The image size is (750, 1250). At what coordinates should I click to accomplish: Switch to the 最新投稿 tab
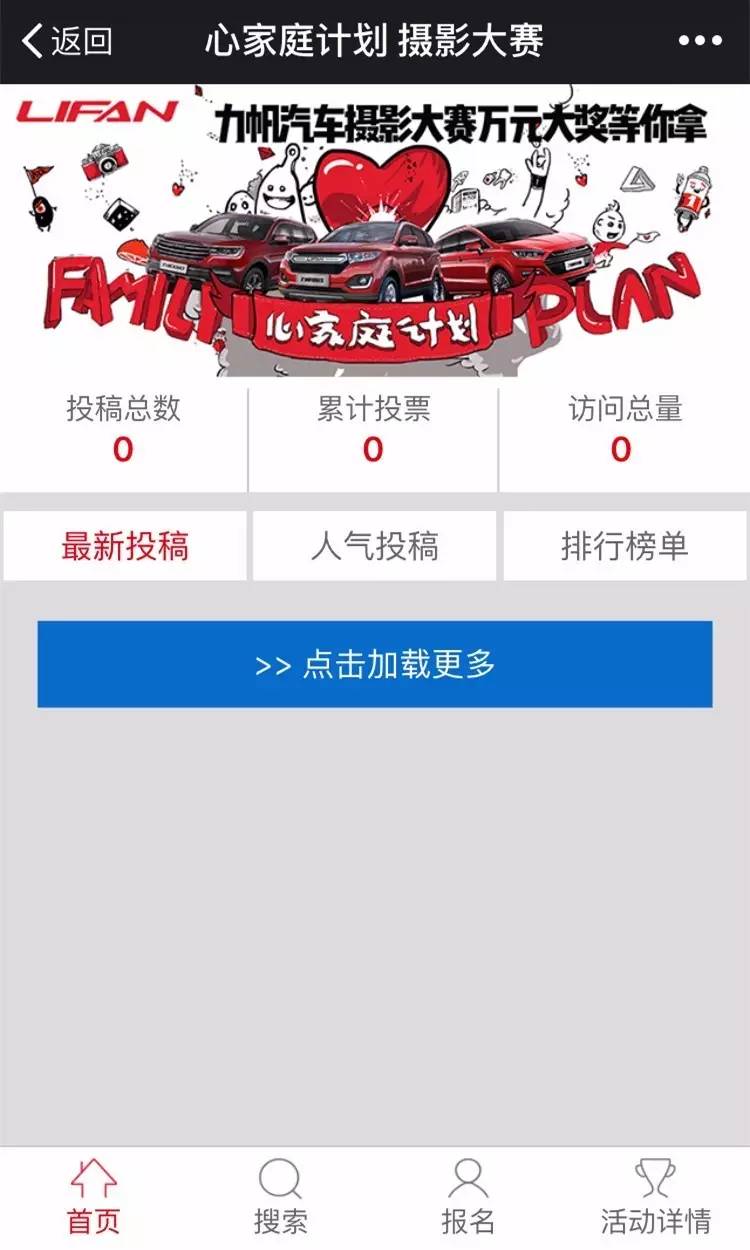point(125,547)
